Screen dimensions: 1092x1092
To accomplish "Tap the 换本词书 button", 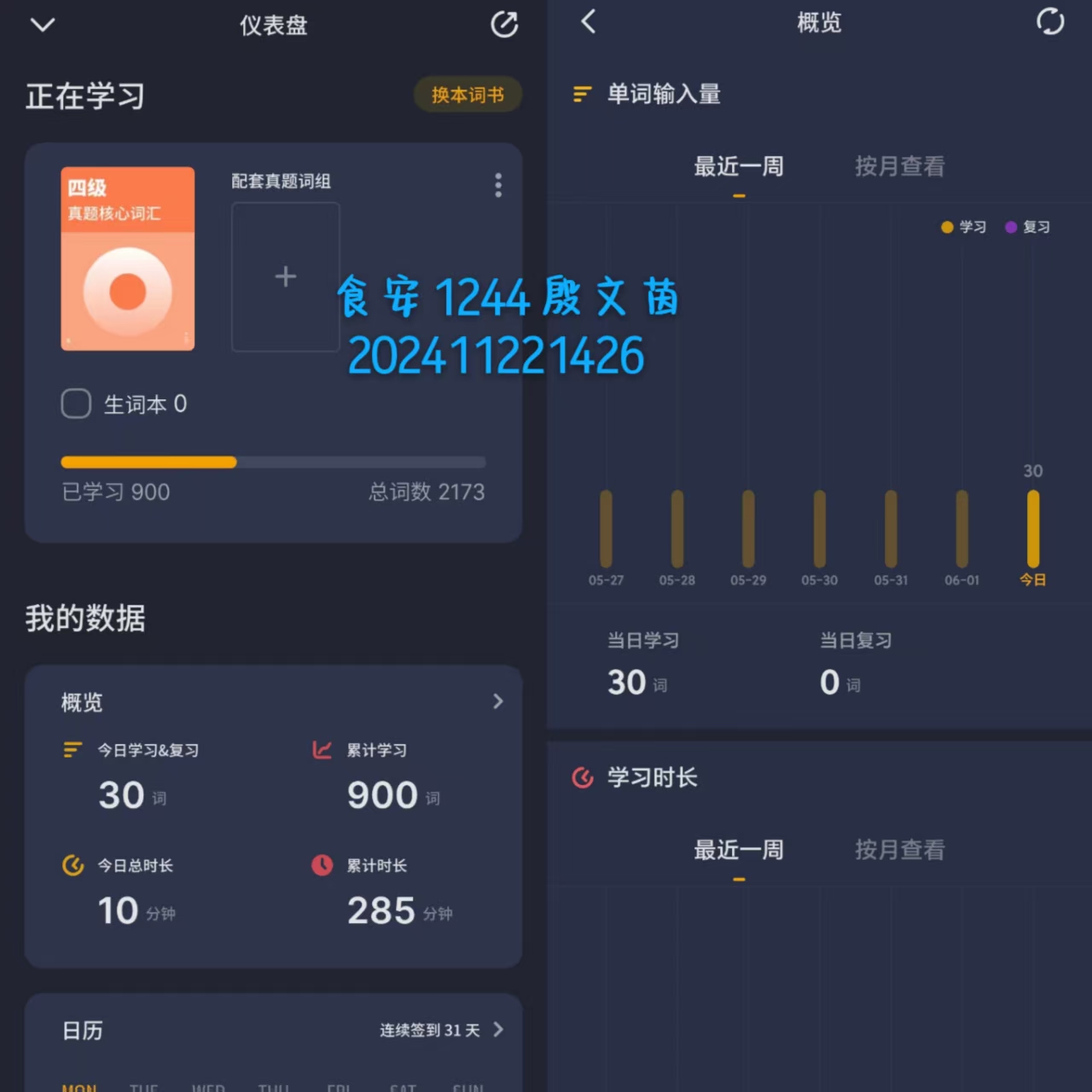I will pyautogui.click(x=468, y=95).
